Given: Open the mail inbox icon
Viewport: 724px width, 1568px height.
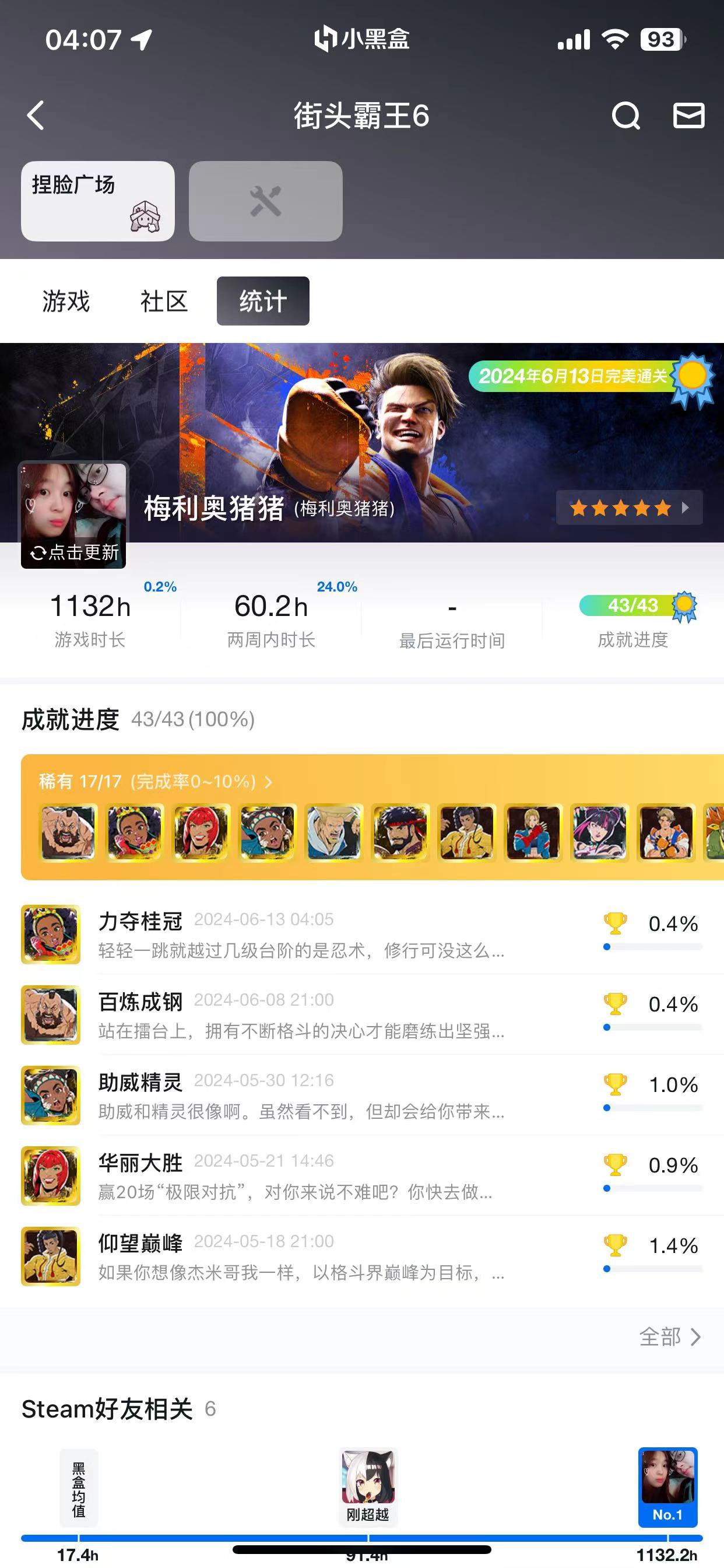Looking at the screenshot, I should (x=688, y=116).
